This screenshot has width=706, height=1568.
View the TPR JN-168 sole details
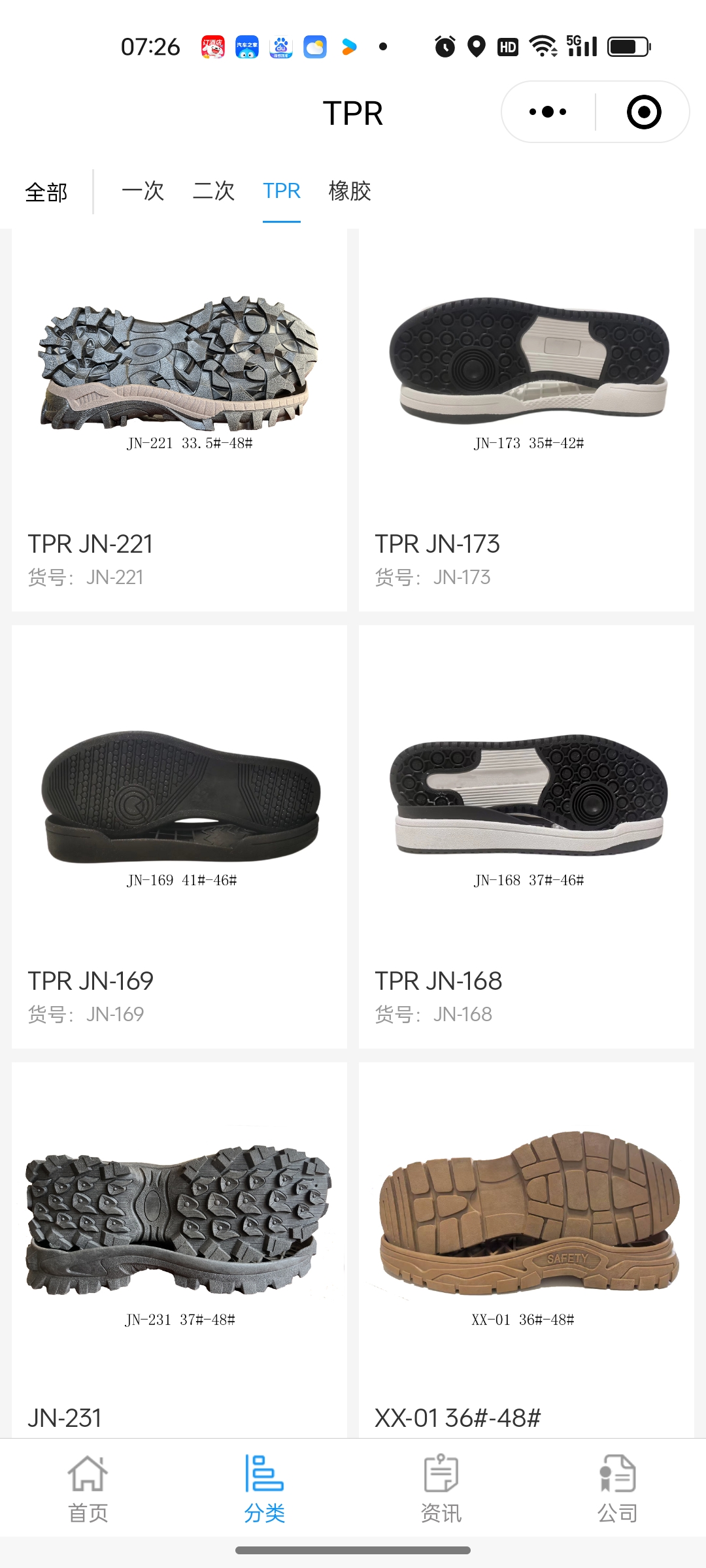tap(526, 836)
